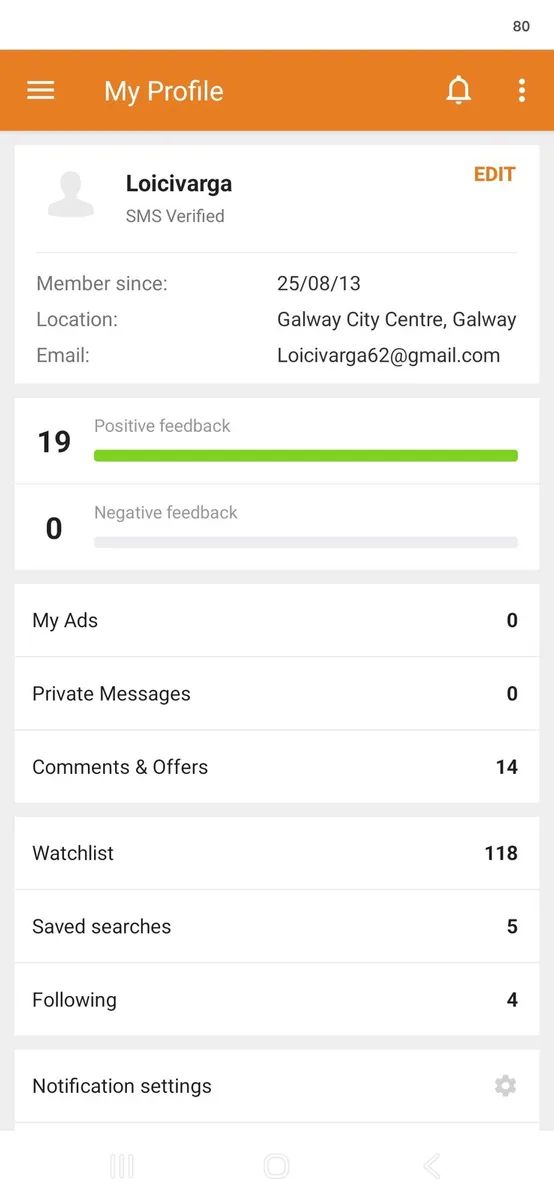Open the notifications bell
Image resolution: width=554 pixels, height=1200 pixels.
tap(458, 91)
